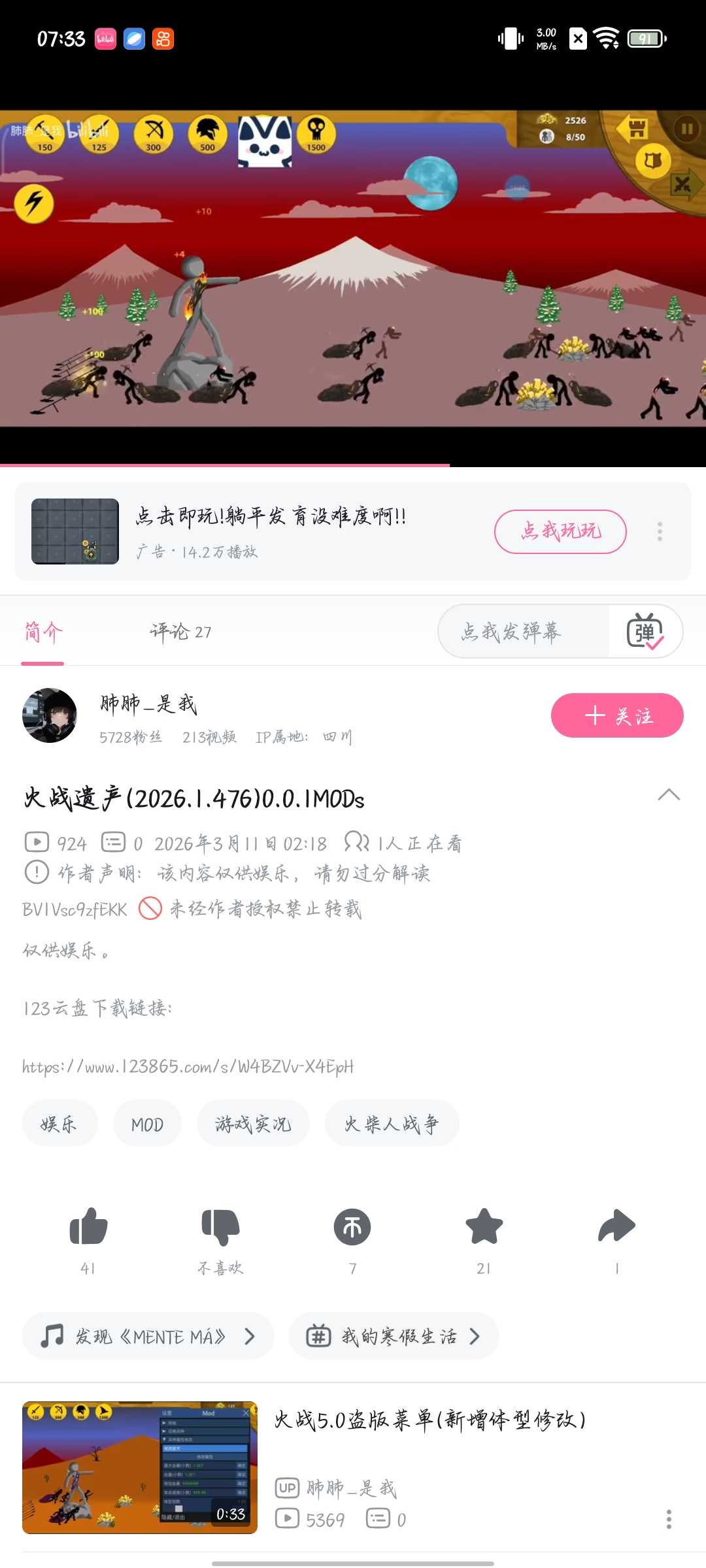706x1568 pixels.
Task: Open the 游戏实况 tag chip
Action: (x=253, y=1124)
